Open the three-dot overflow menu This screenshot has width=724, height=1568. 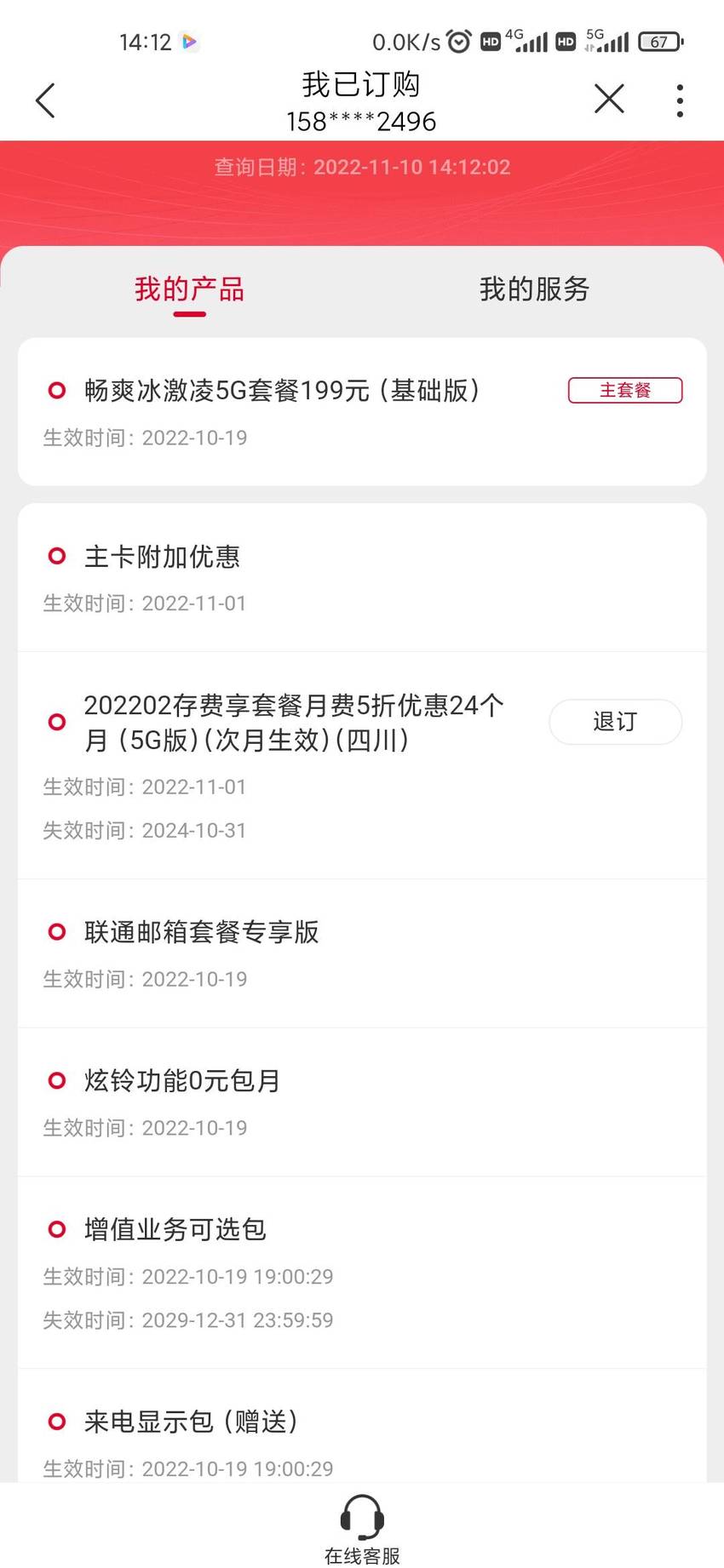(679, 100)
